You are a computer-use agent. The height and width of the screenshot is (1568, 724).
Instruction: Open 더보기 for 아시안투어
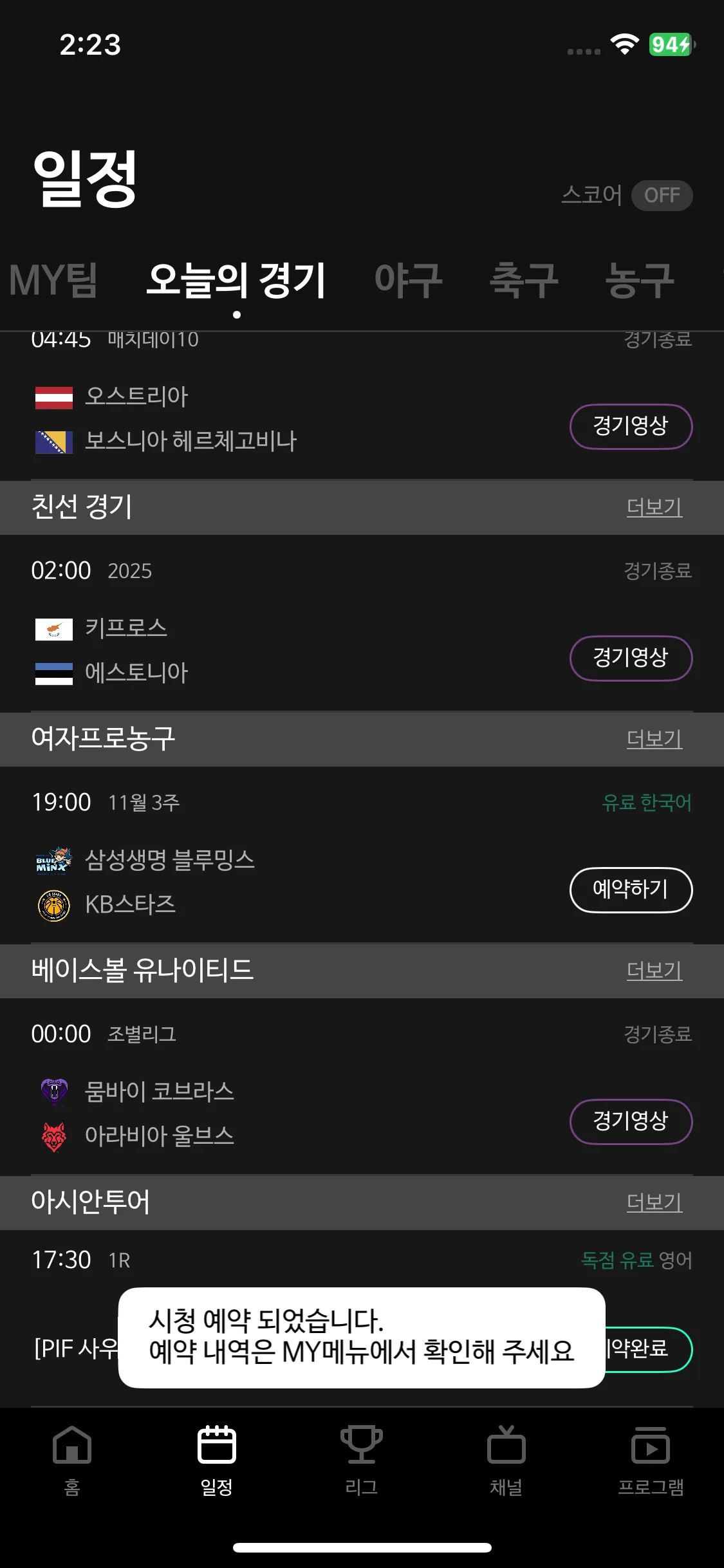point(654,1202)
